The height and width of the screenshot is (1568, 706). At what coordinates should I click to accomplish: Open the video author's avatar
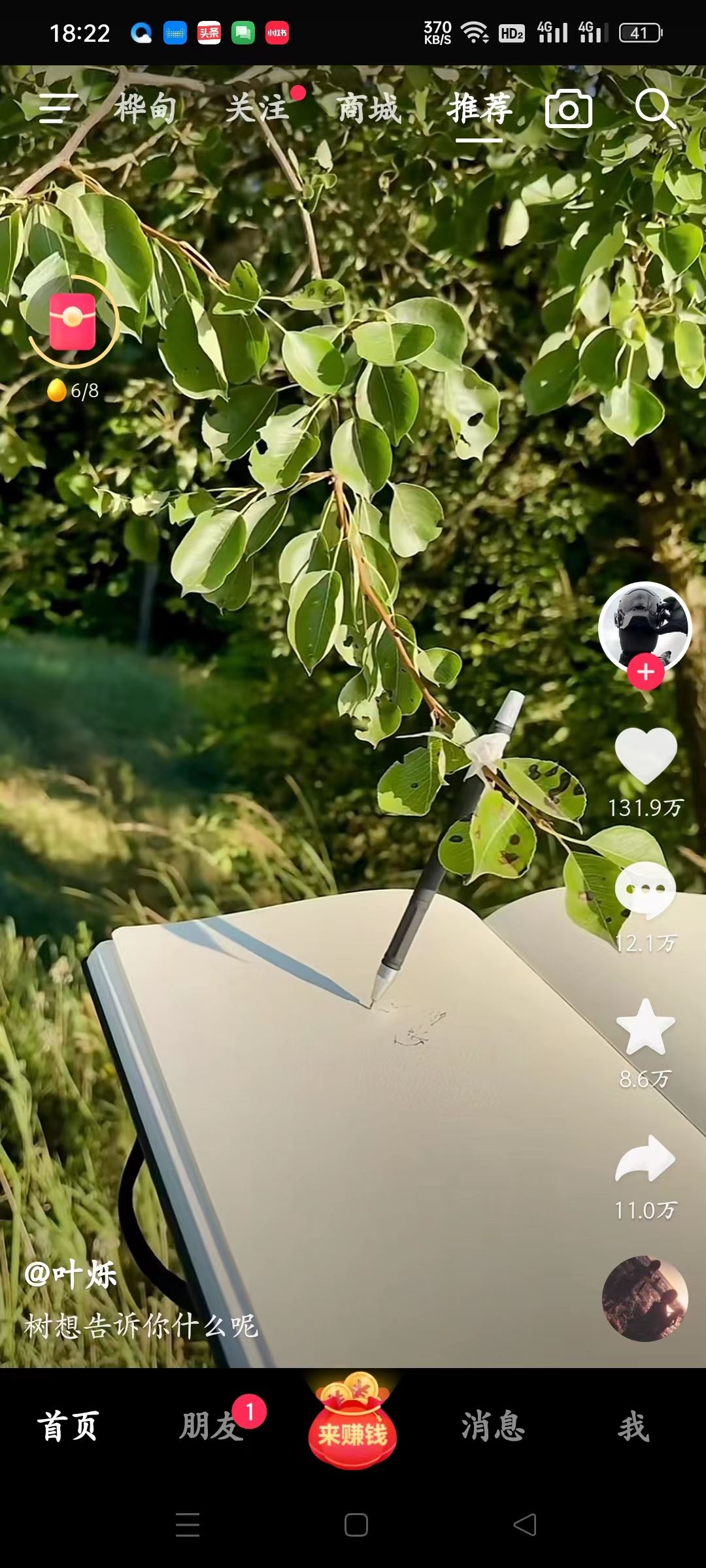coord(645,626)
